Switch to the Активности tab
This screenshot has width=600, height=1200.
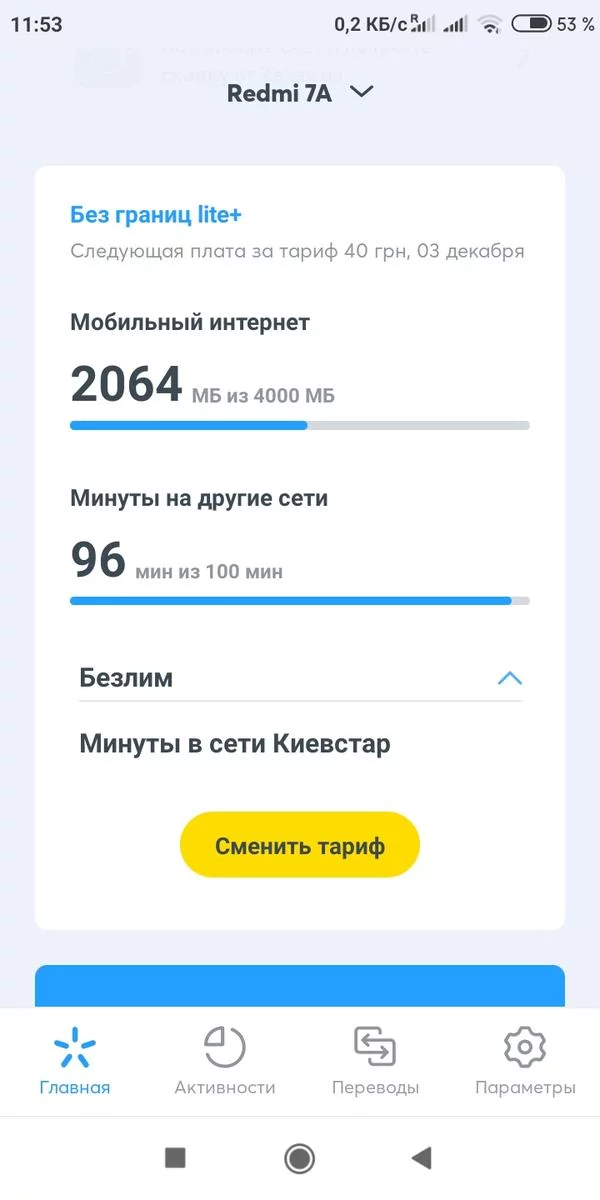225,1062
